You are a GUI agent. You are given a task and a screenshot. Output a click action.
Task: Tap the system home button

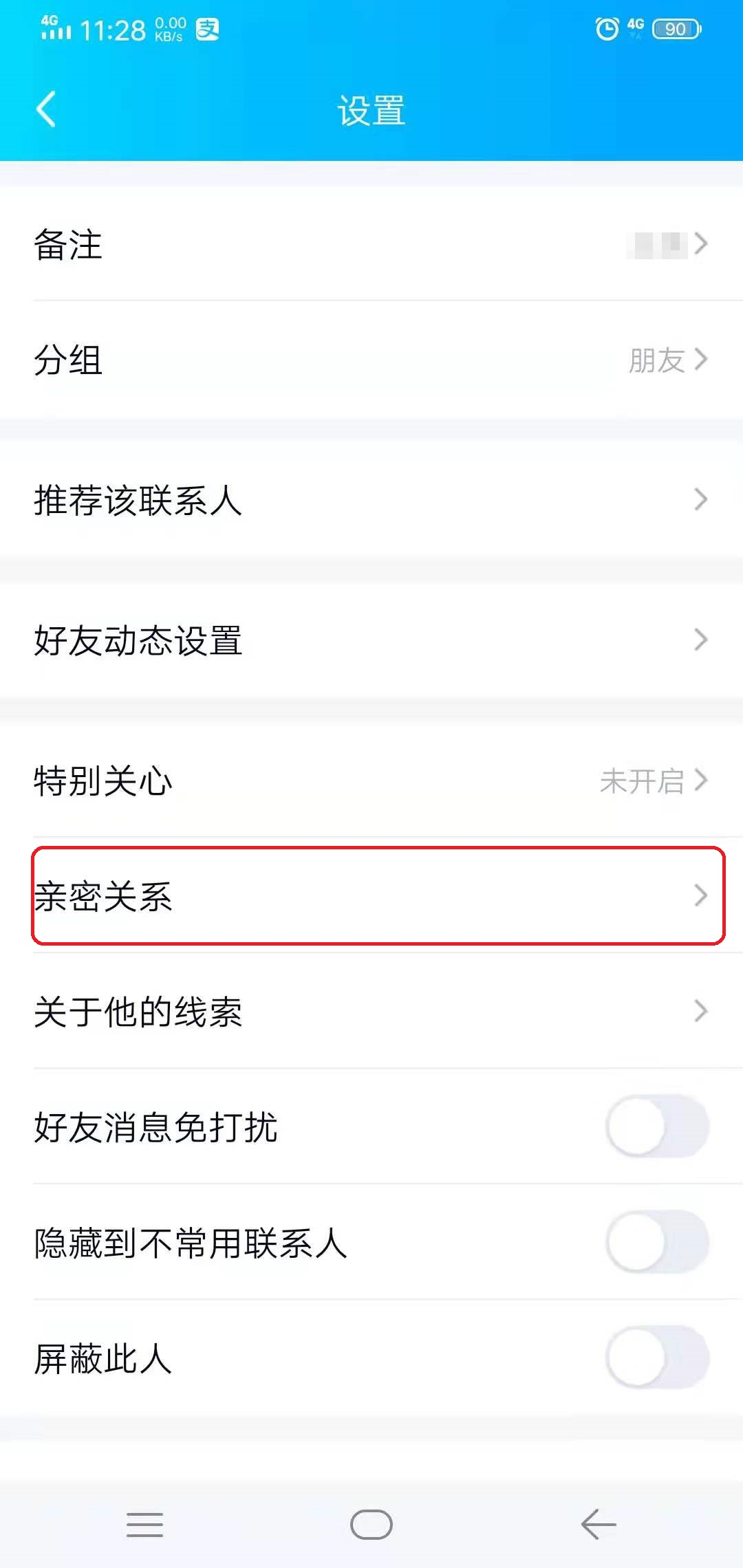tap(371, 1525)
